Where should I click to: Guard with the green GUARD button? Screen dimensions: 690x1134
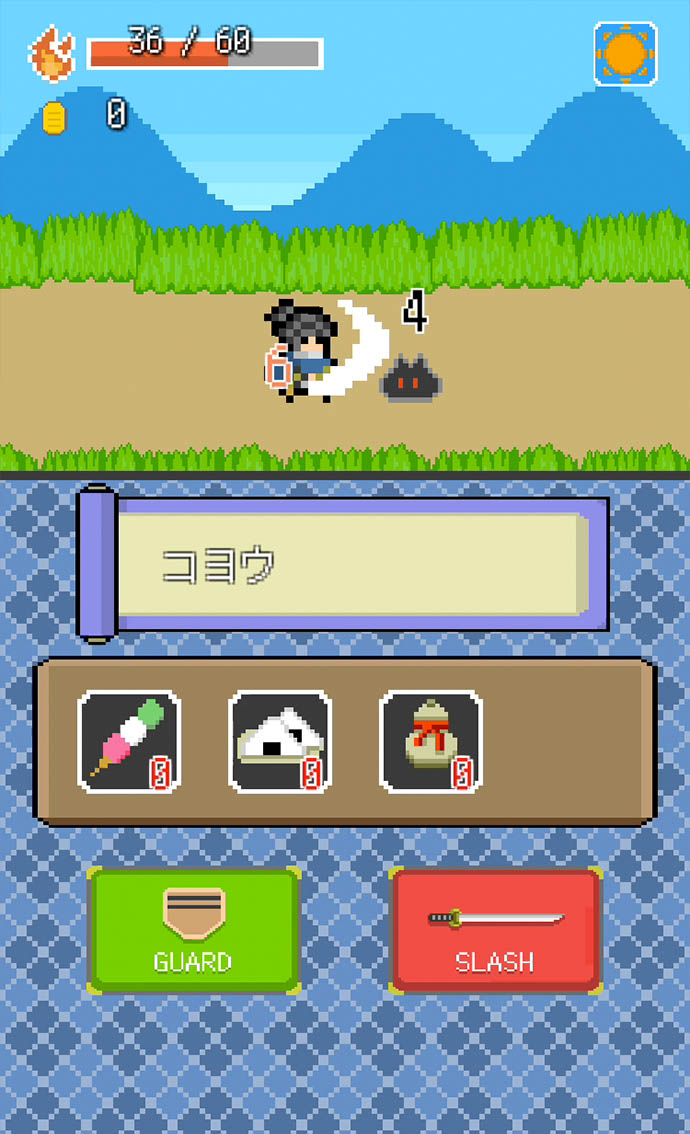click(194, 930)
